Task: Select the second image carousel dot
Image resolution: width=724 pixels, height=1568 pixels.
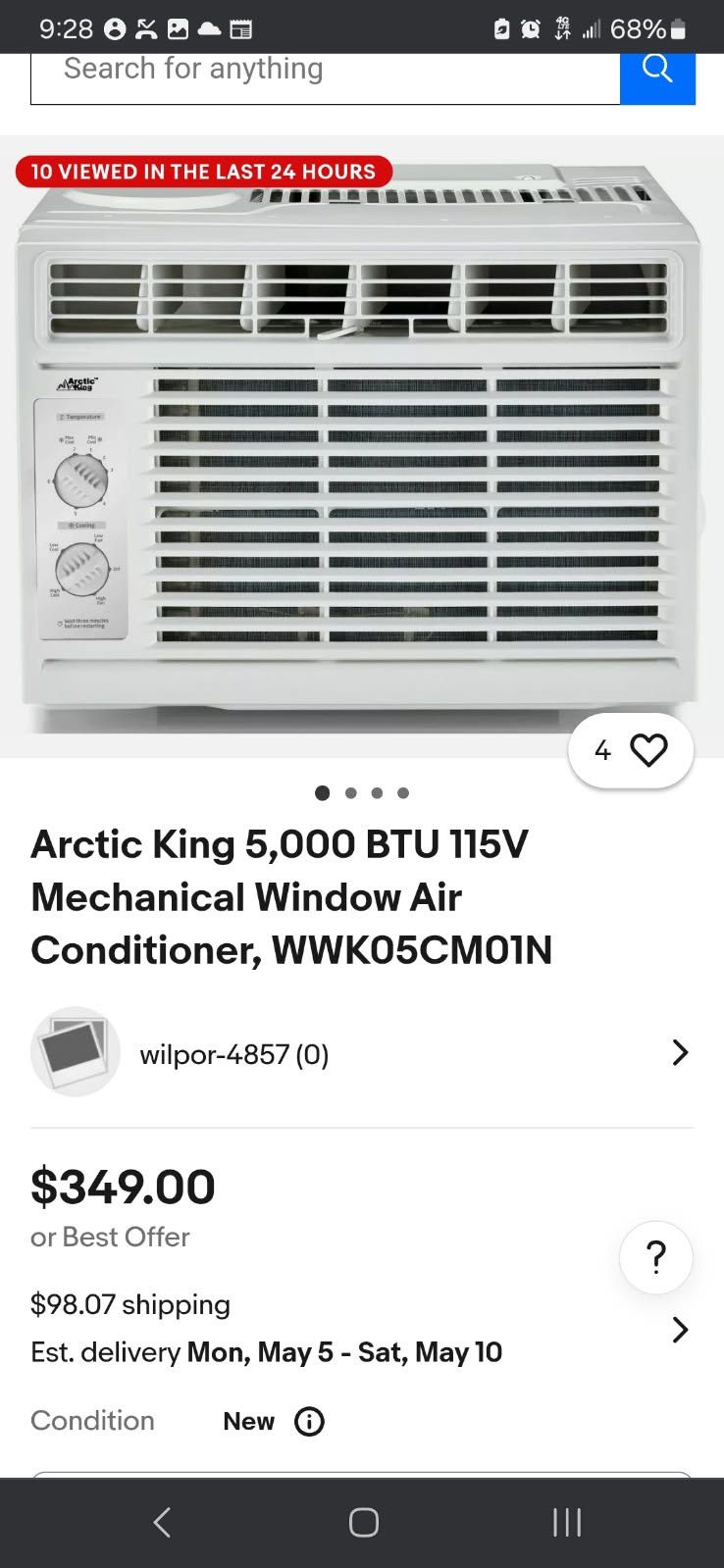Action: 350,792
